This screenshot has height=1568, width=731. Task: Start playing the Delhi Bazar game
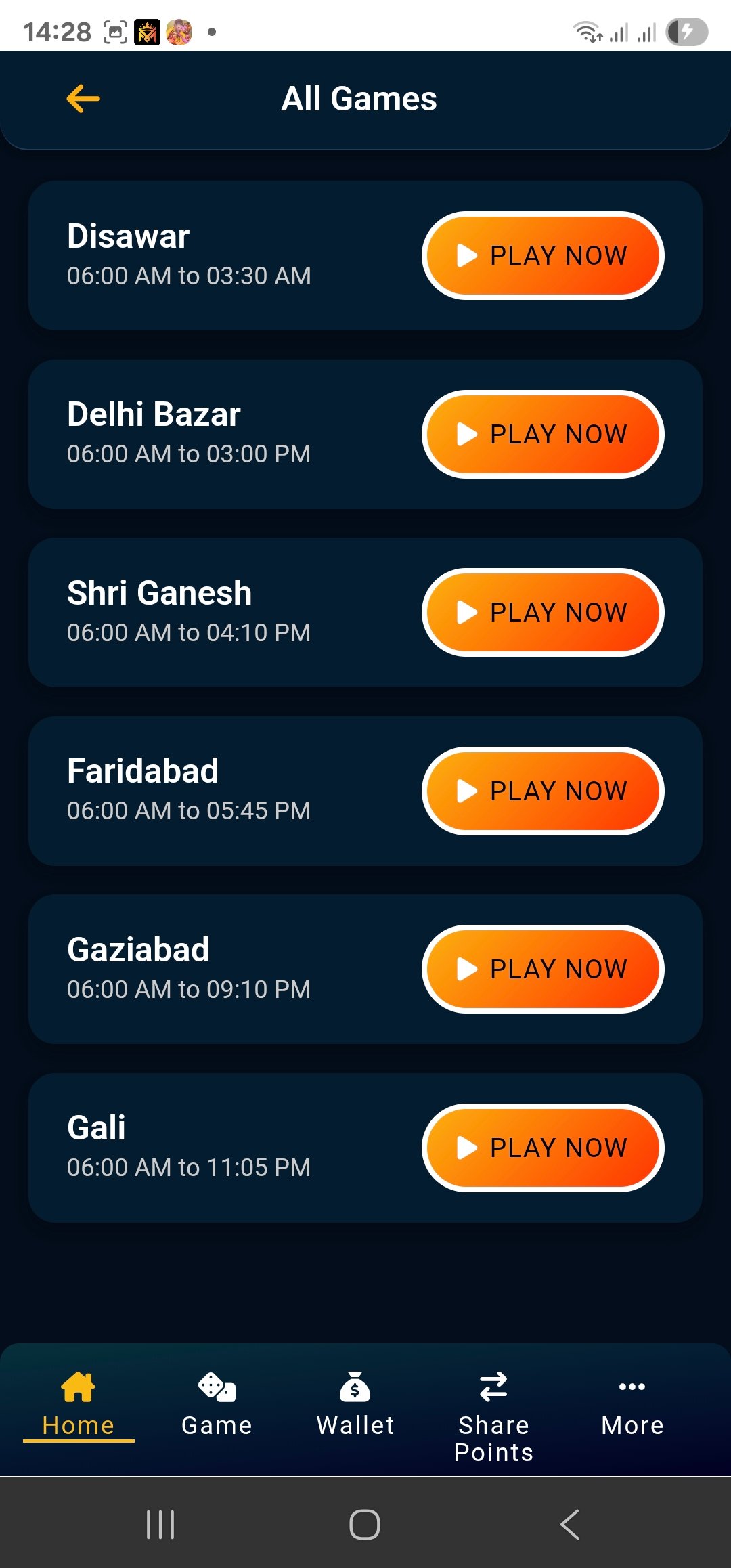point(543,435)
